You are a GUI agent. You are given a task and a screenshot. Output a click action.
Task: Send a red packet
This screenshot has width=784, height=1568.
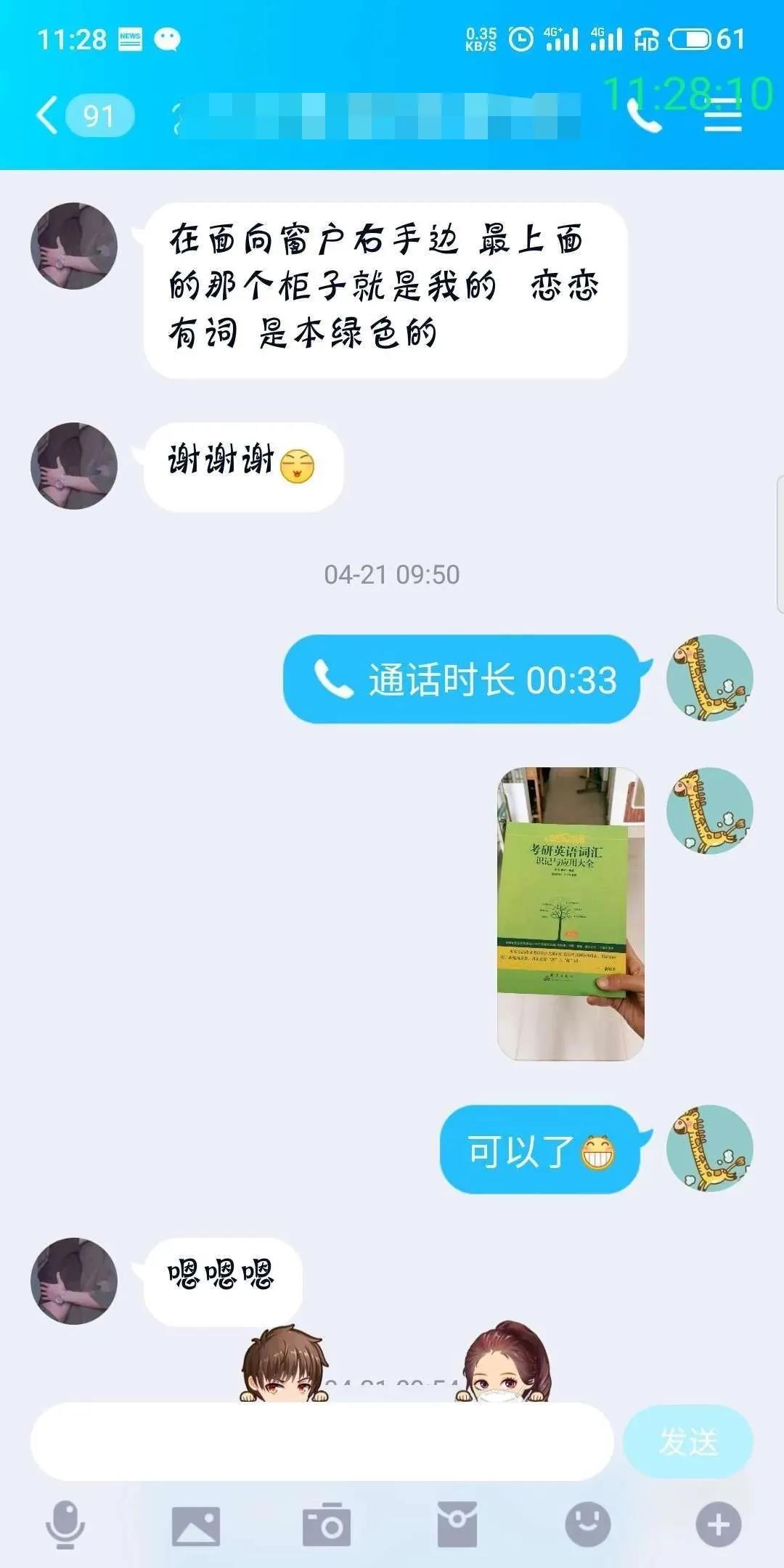click(457, 1524)
